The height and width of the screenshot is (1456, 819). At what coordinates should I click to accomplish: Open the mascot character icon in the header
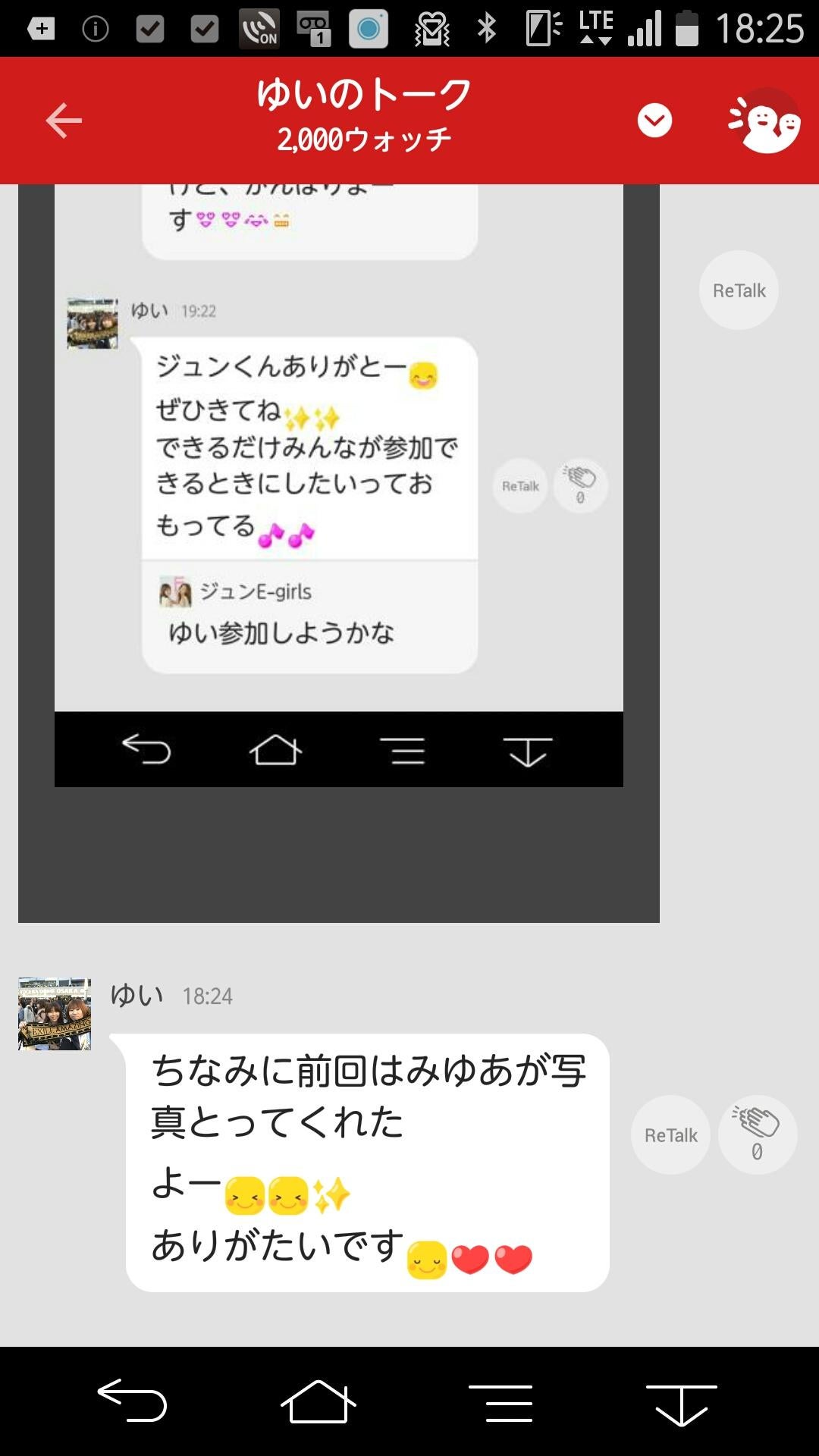[x=764, y=120]
